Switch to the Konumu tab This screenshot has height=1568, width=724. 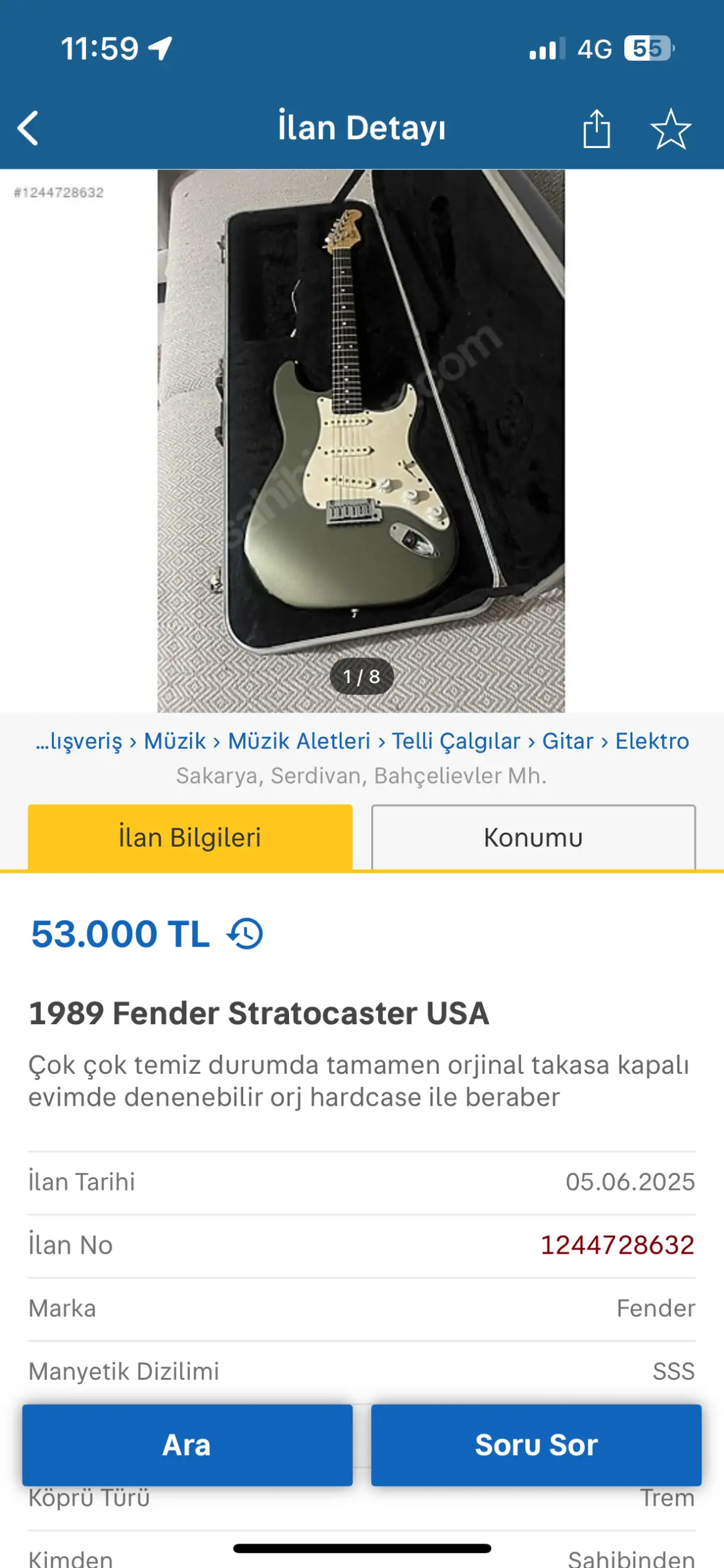pos(533,837)
